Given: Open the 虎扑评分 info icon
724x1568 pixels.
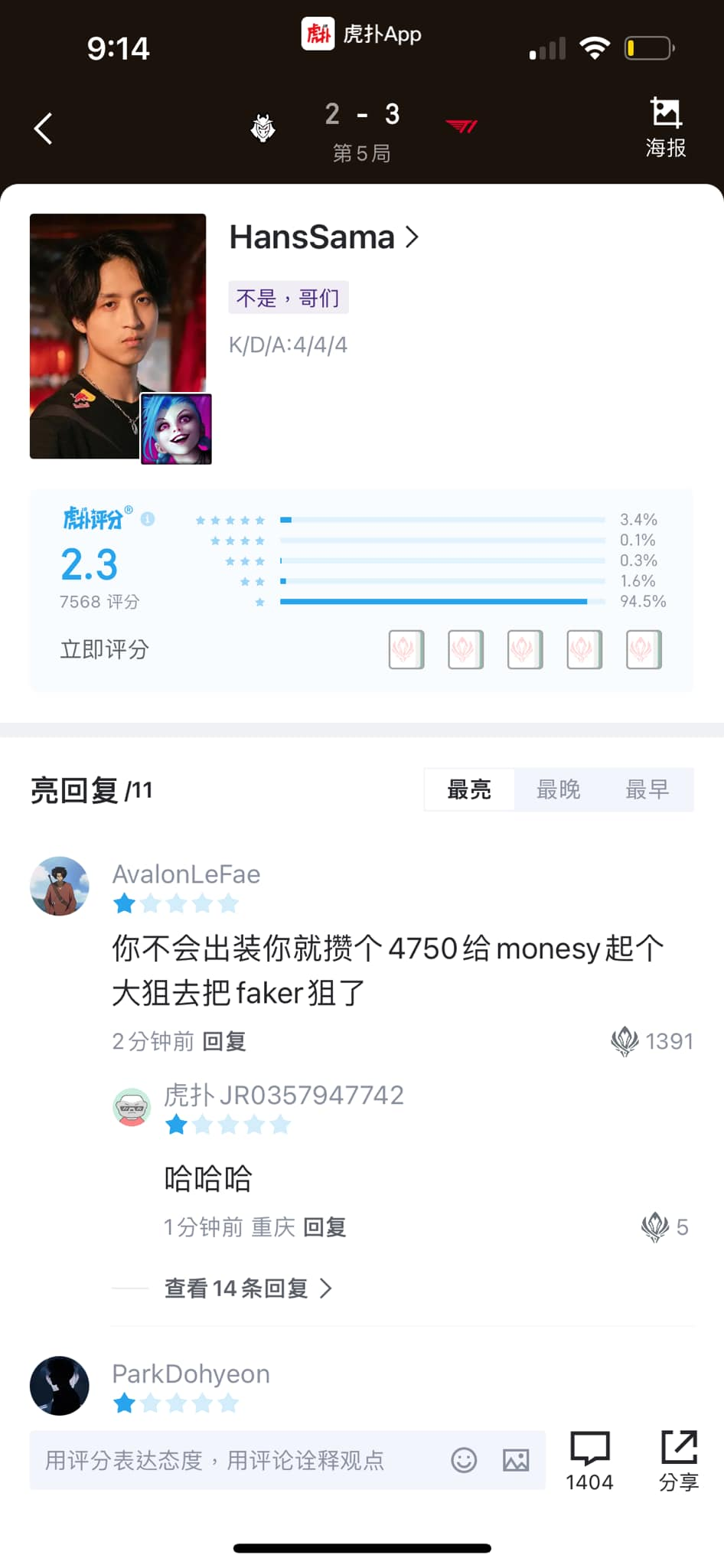Looking at the screenshot, I should coord(148,518).
